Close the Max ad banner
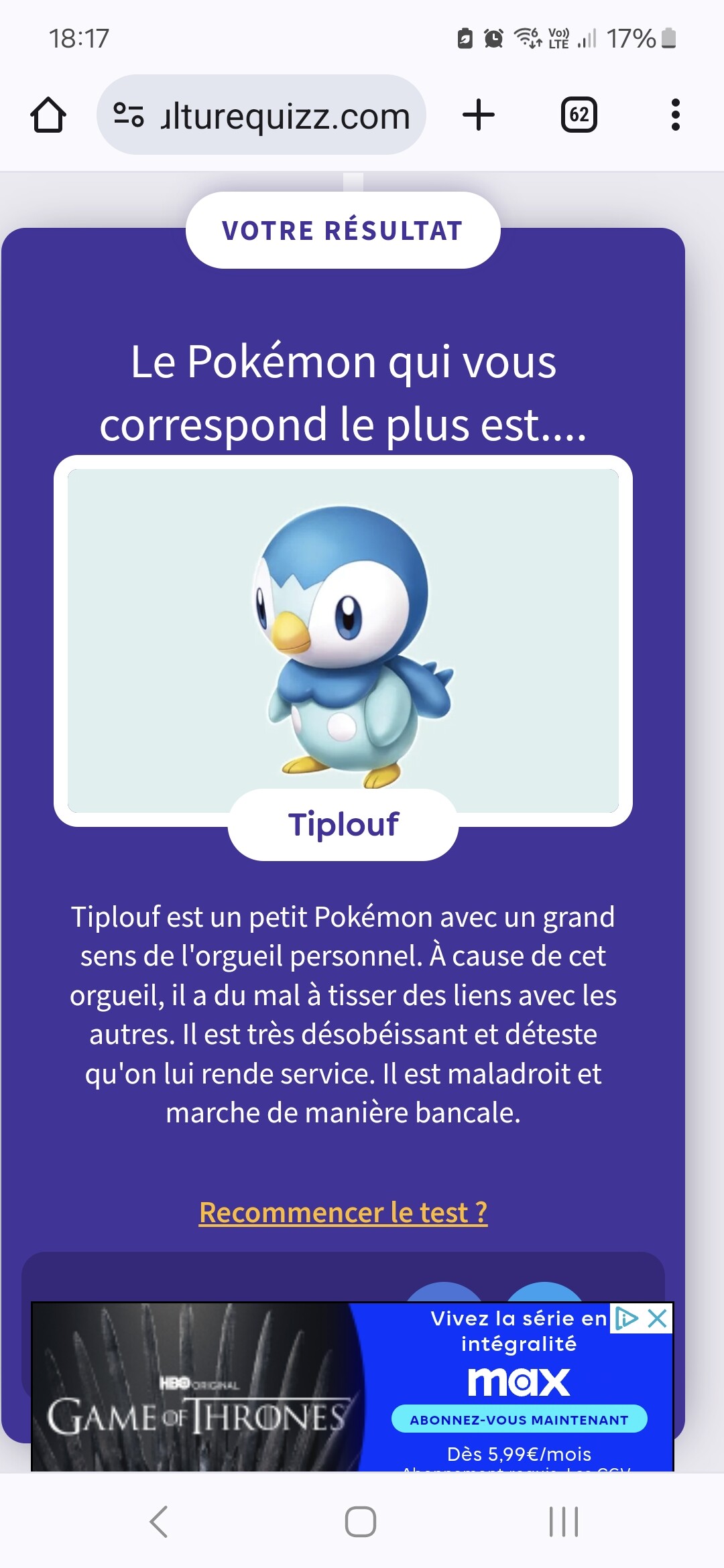The height and width of the screenshot is (1568, 724). pyautogui.click(x=658, y=1319)
